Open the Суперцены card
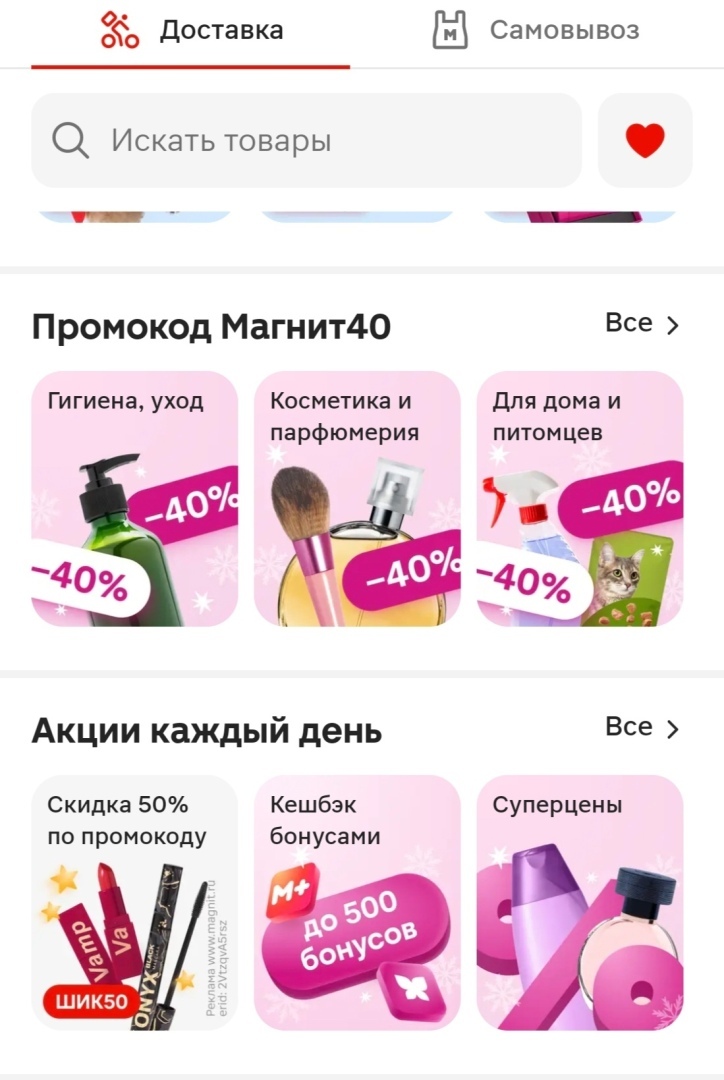This screenshot has width=724, height=1080. click(x=580, y=902)
